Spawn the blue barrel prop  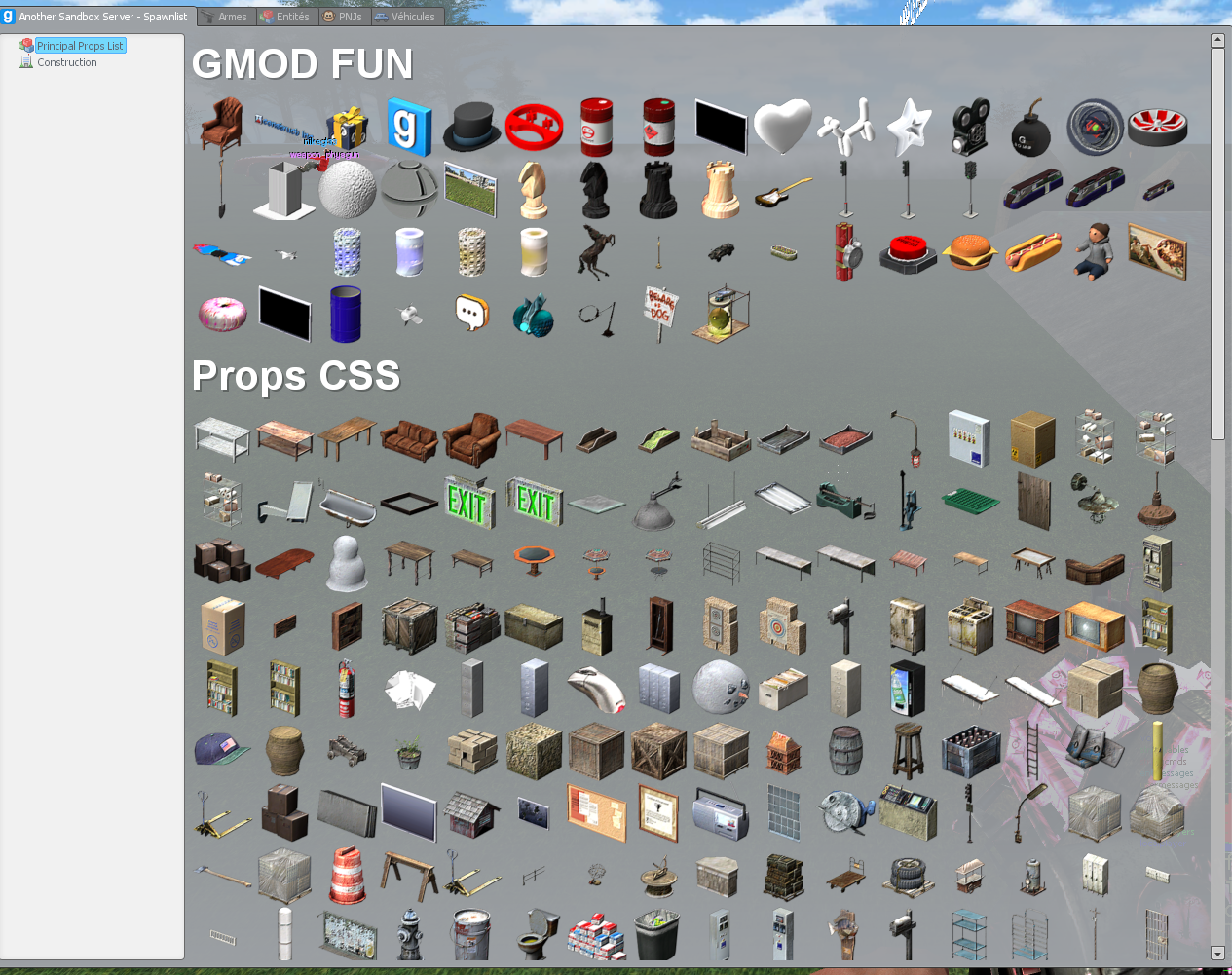pos(346,314)
